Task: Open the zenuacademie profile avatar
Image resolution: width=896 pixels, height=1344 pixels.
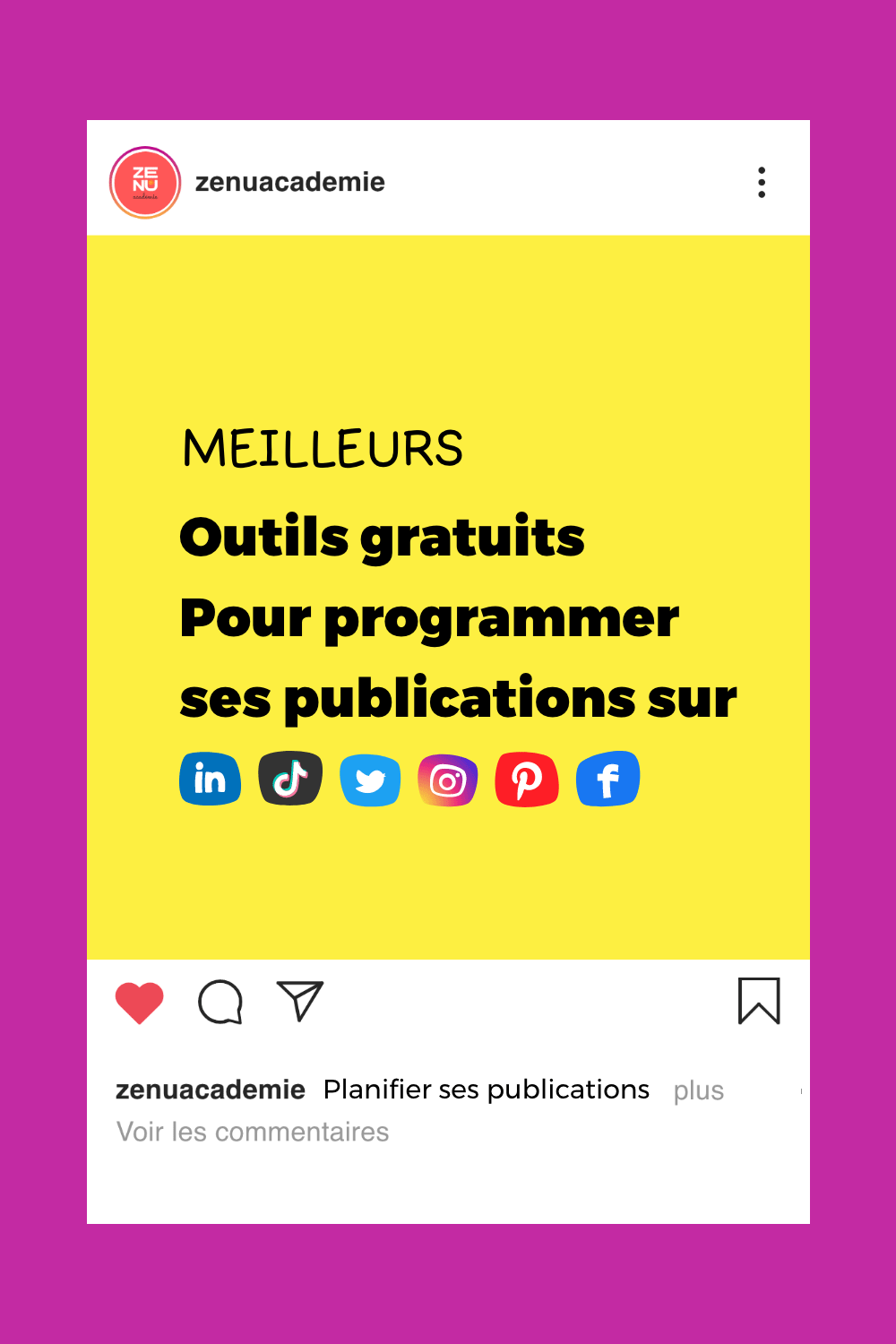Action: (x=144, y=182)
